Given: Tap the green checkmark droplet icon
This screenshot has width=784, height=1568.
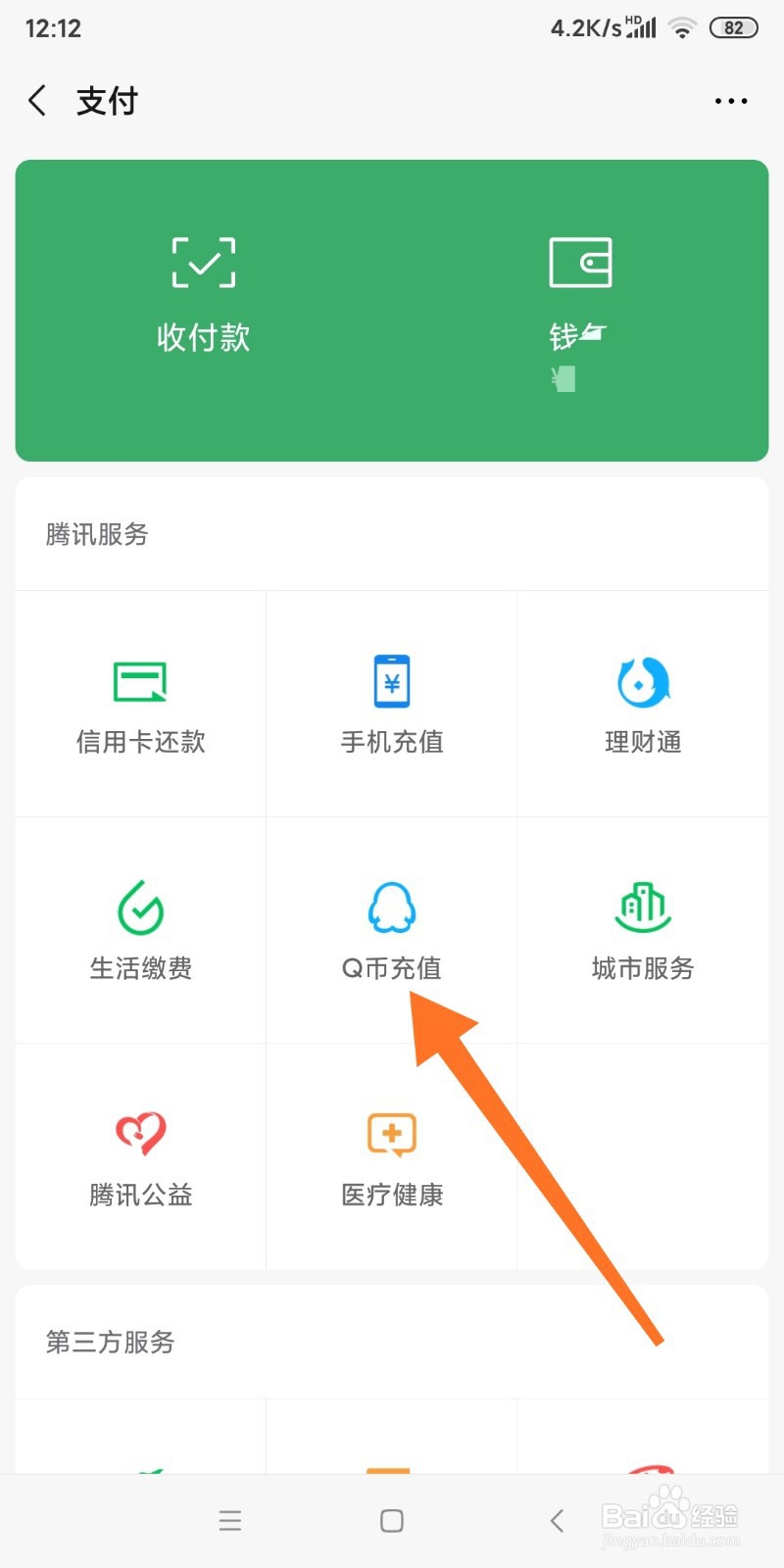Looking at the screenshot, I should [x=140, y=906].
